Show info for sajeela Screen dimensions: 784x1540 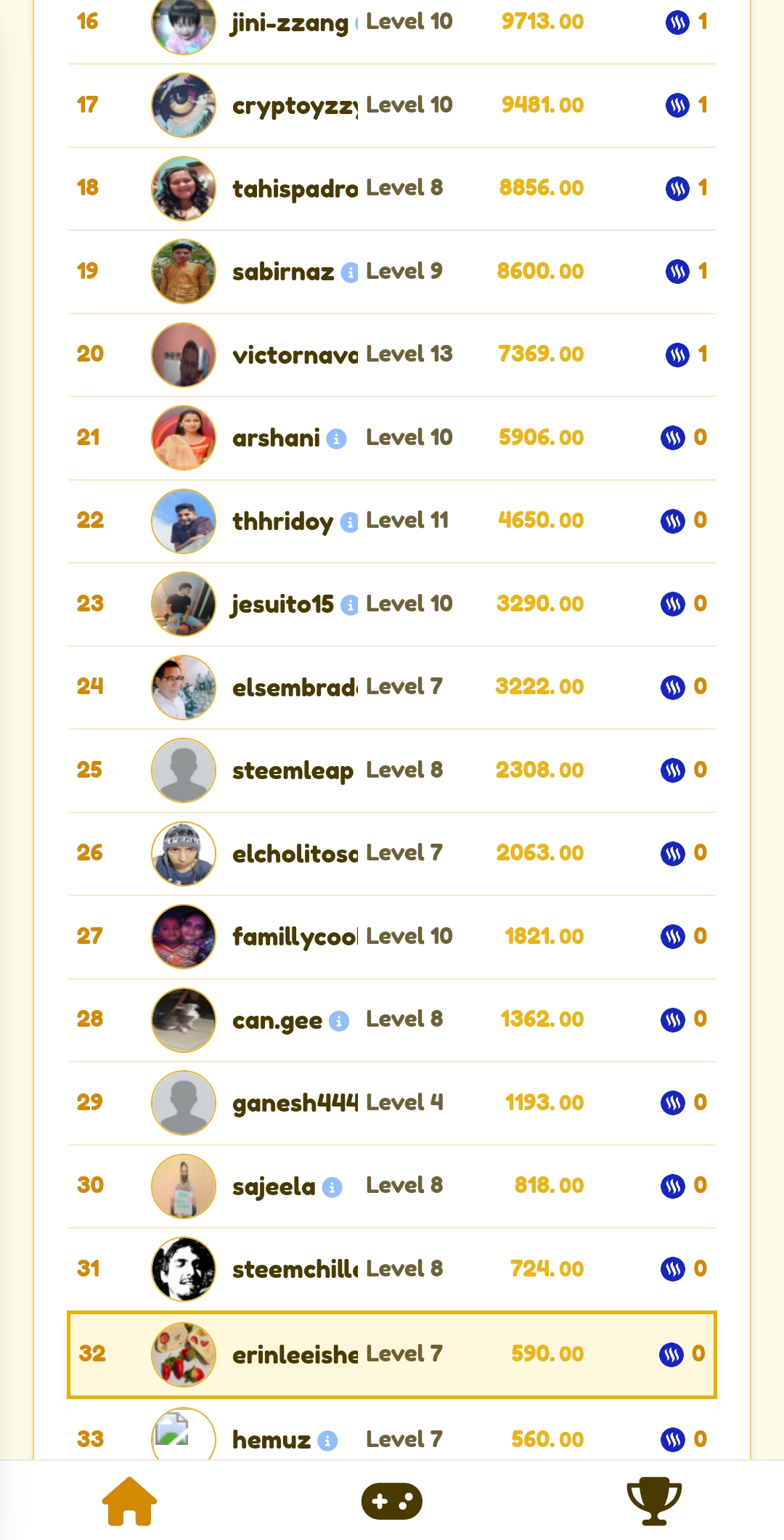click(332, 1187)
